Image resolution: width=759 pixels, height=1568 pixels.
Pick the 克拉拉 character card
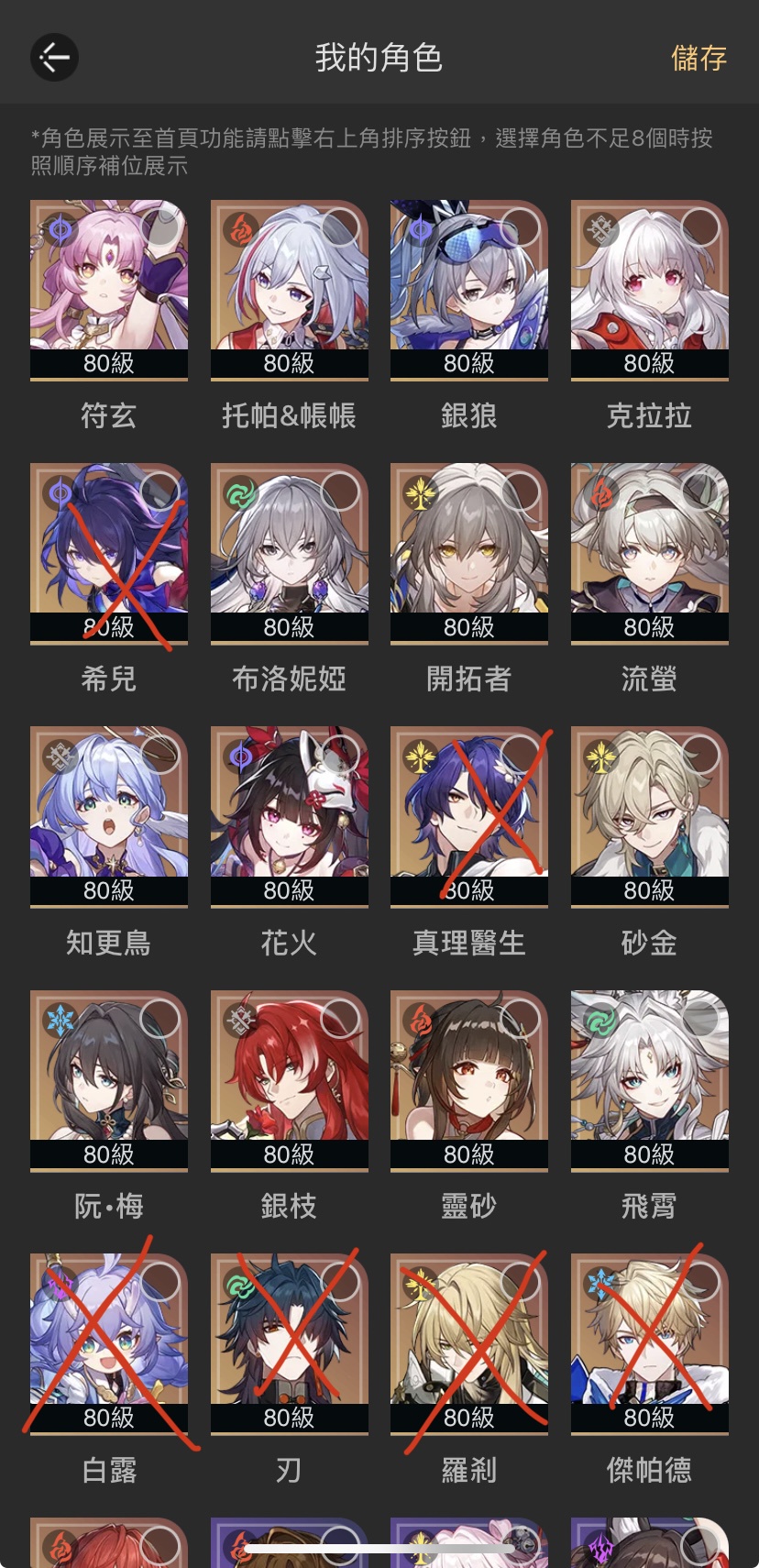coord(649,289)
